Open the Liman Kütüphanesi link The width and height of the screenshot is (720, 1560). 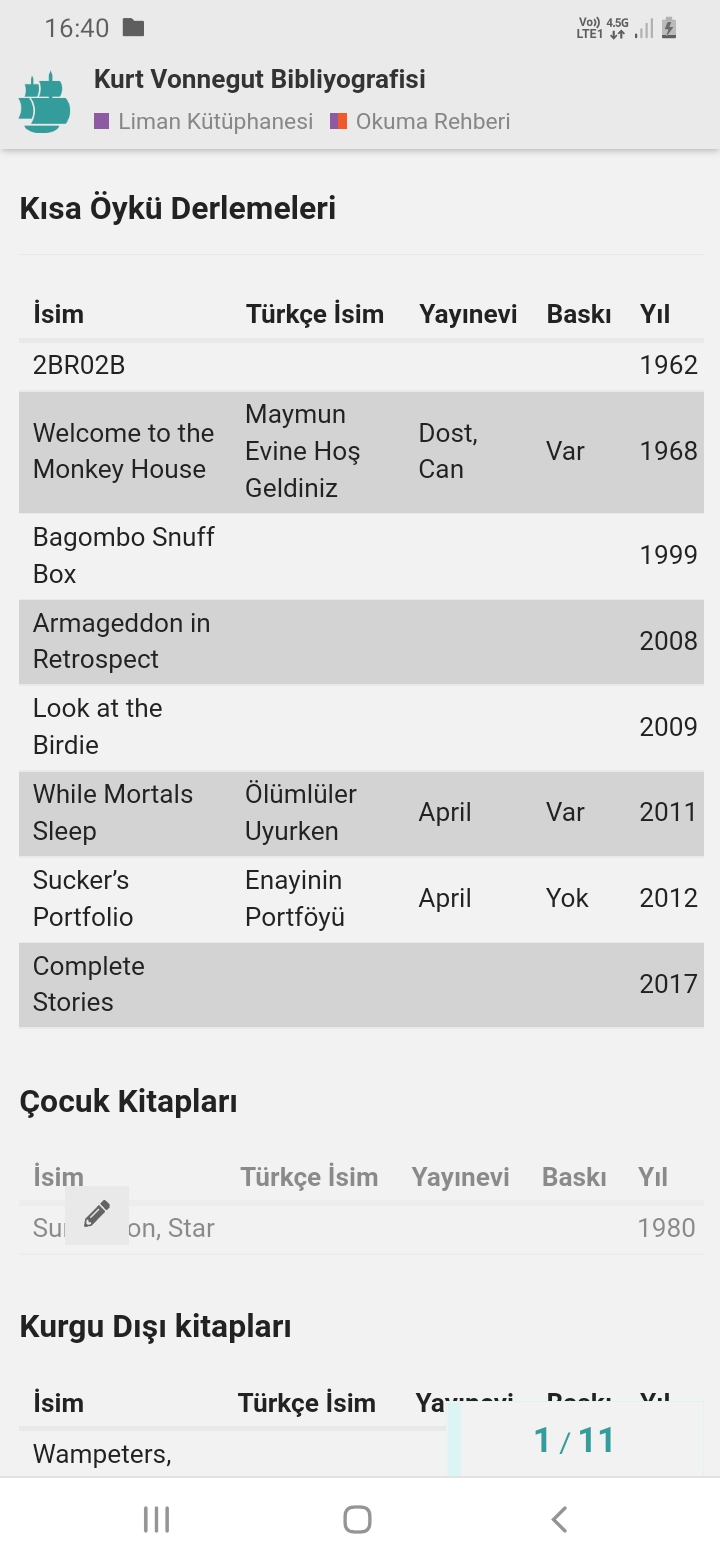[x=204, y=121]
